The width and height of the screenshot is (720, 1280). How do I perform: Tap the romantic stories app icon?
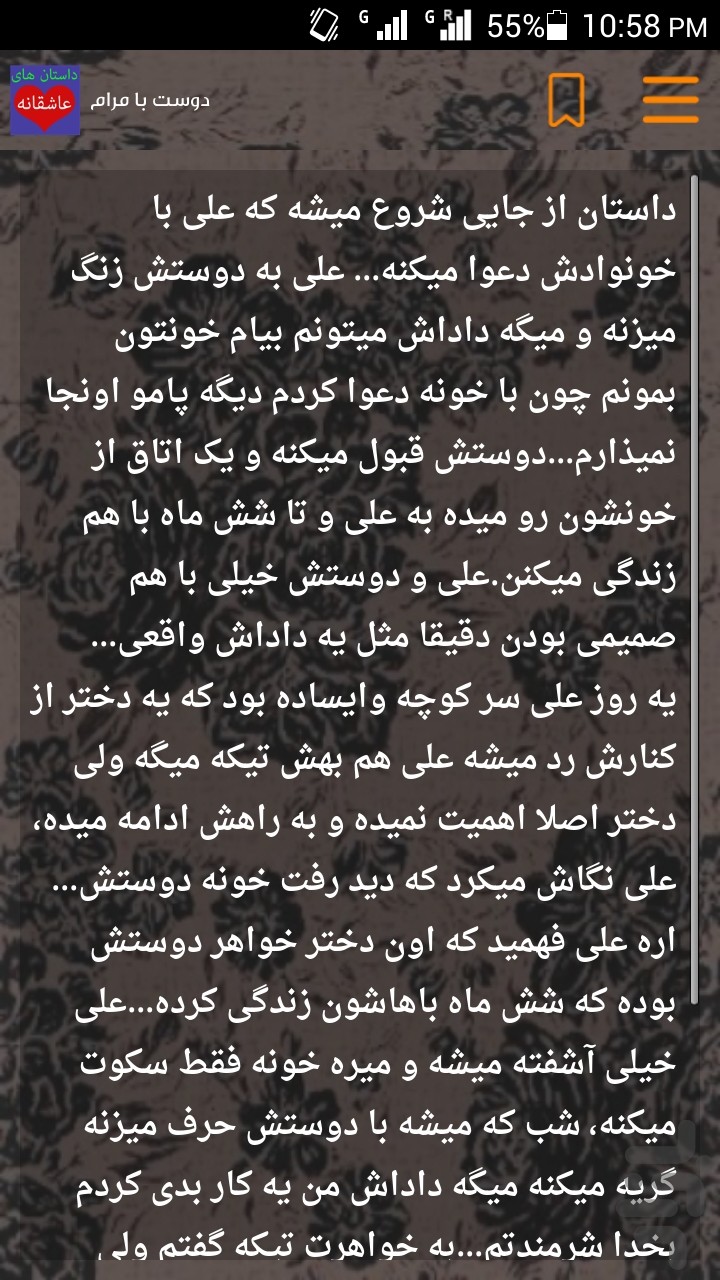(x=44, y=100)
